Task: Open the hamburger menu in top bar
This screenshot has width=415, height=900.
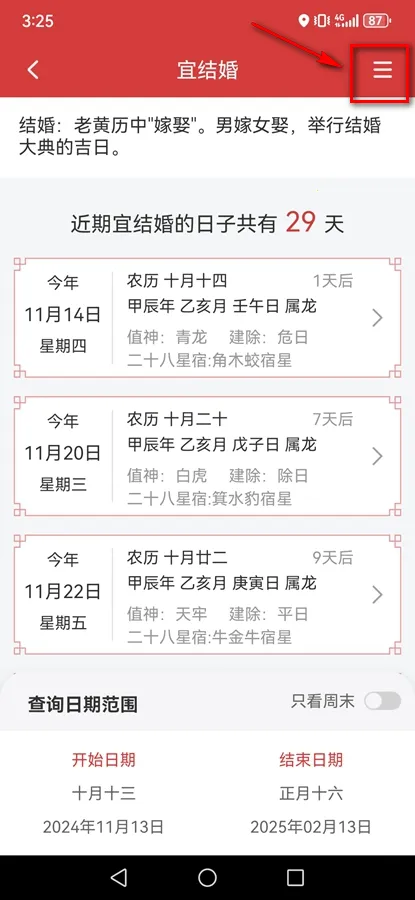Action: click(x=382, y=70)
